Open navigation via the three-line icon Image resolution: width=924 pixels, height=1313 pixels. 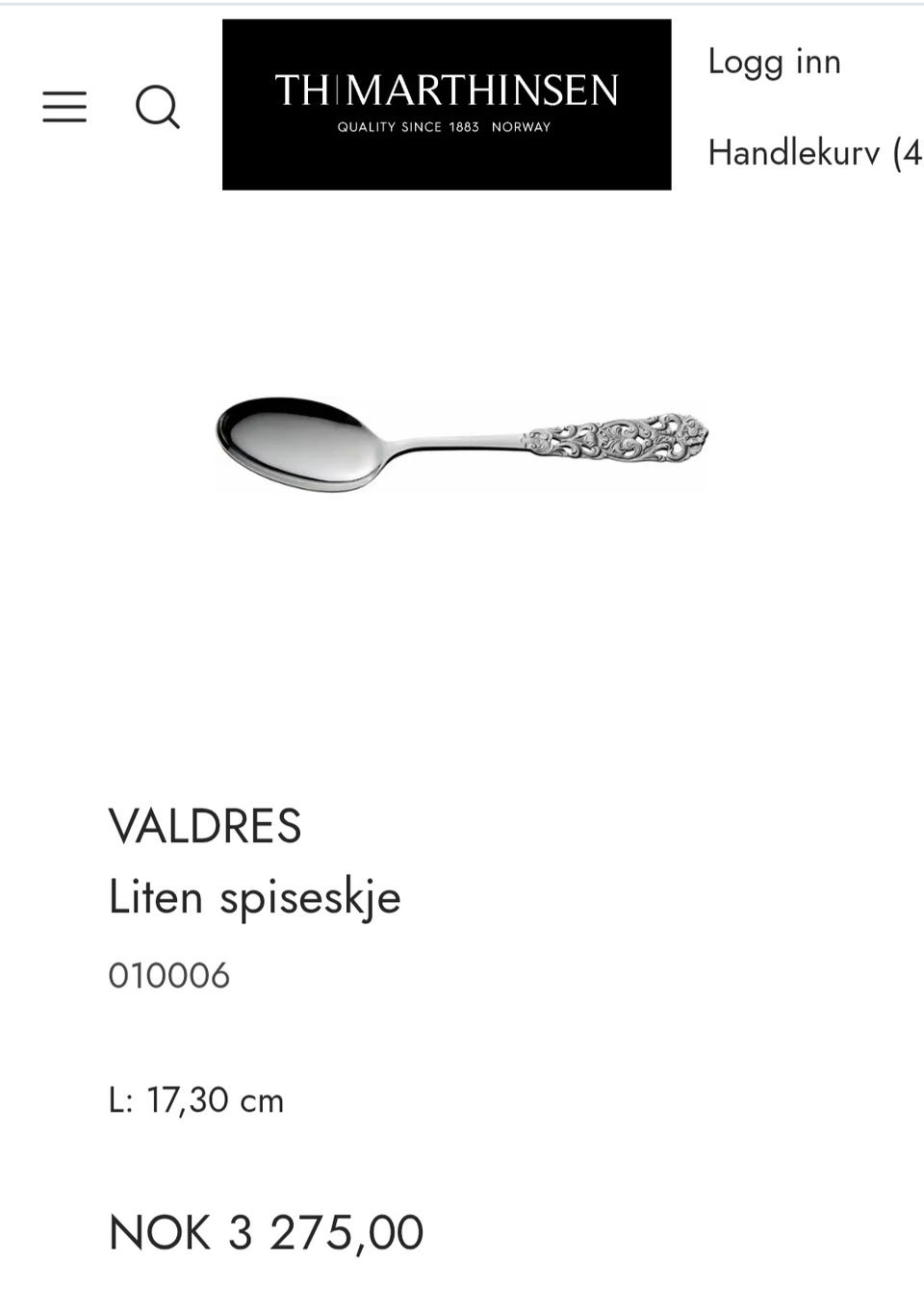[65, 108]
